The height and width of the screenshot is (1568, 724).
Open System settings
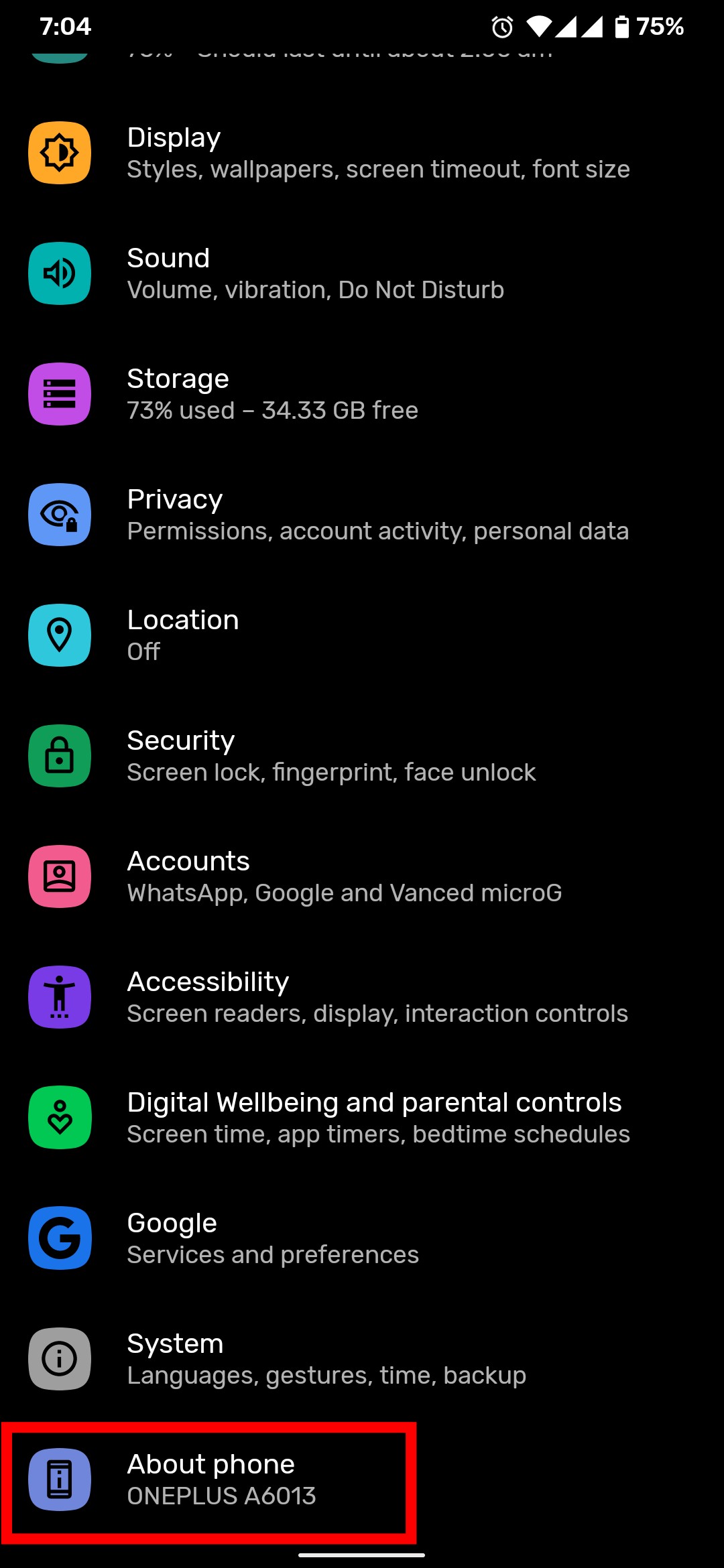tap(362, 1359)
